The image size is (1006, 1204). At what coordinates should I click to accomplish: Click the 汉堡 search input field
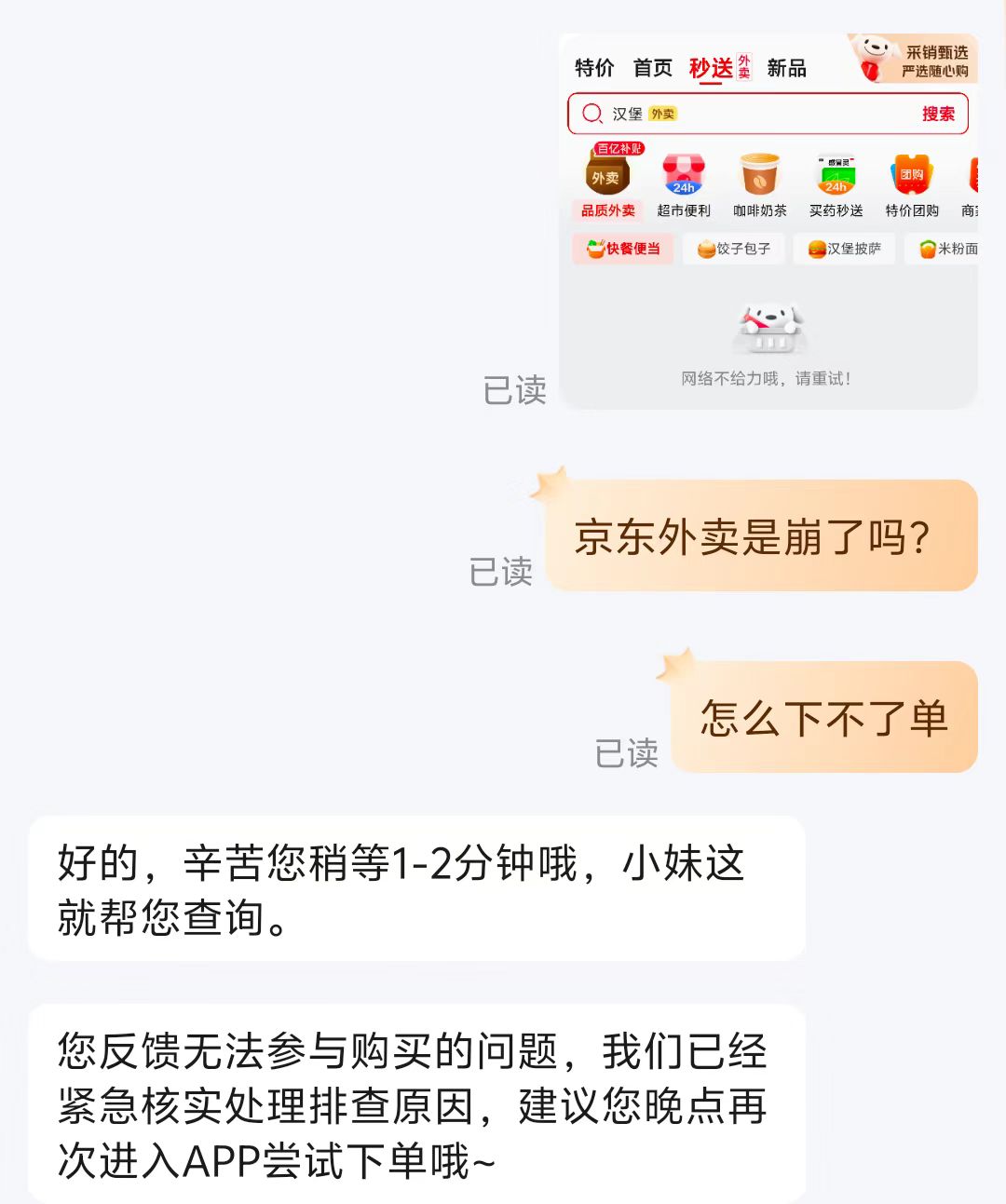pos(629,113)
